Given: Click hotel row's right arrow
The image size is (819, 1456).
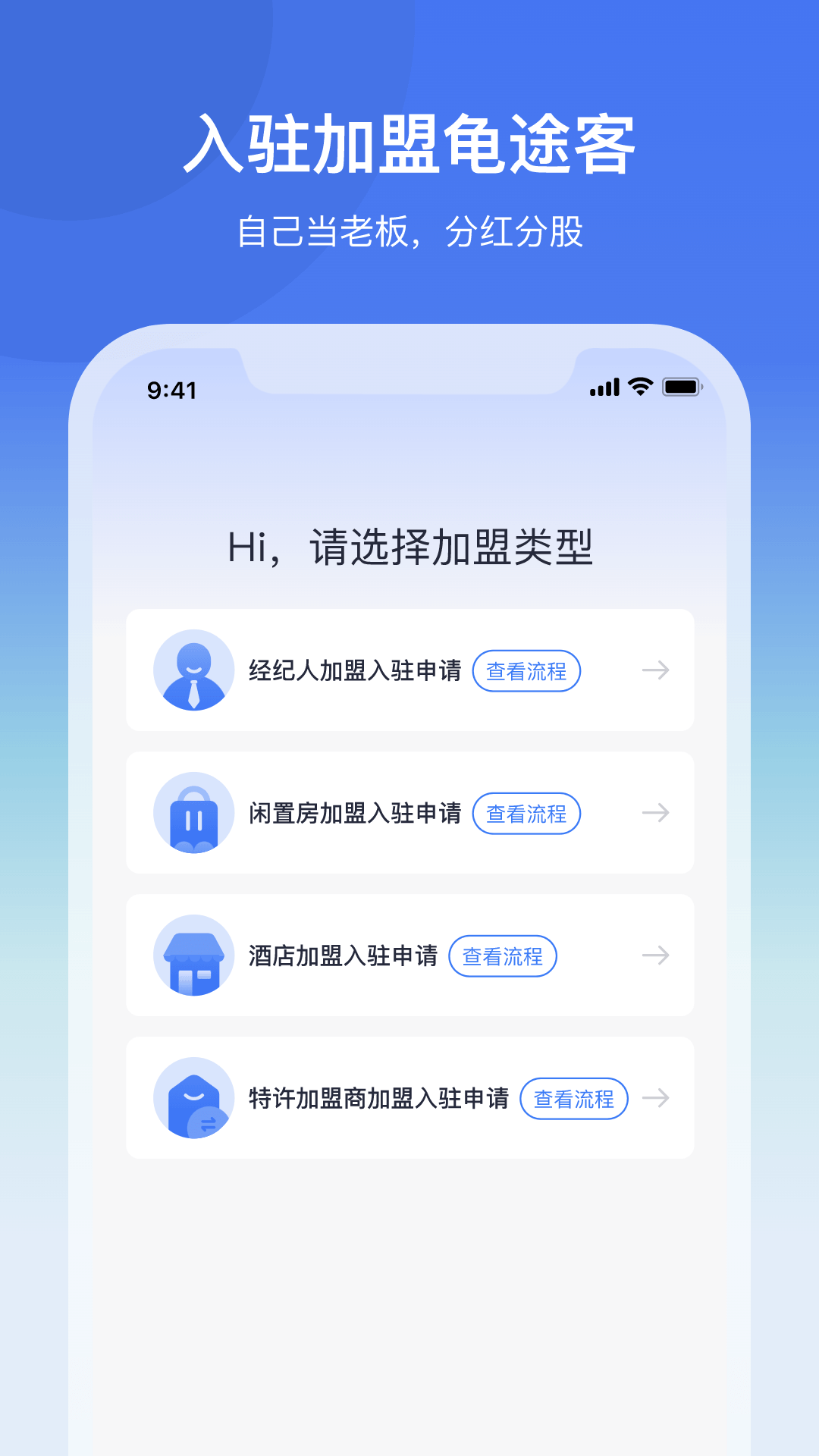Looking at the screenshot, I should (x=656, y=955).
